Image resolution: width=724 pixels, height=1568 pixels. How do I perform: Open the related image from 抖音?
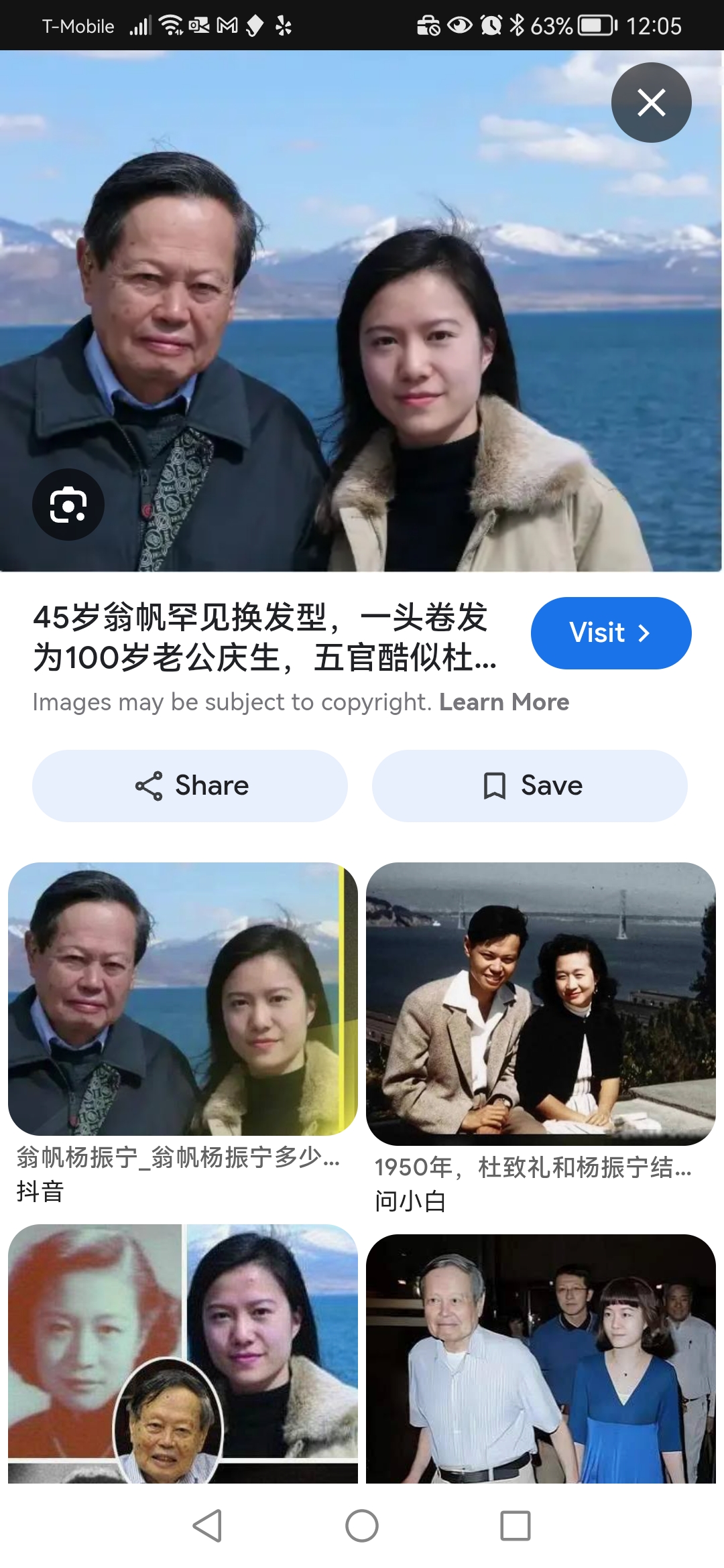point(182,998)
